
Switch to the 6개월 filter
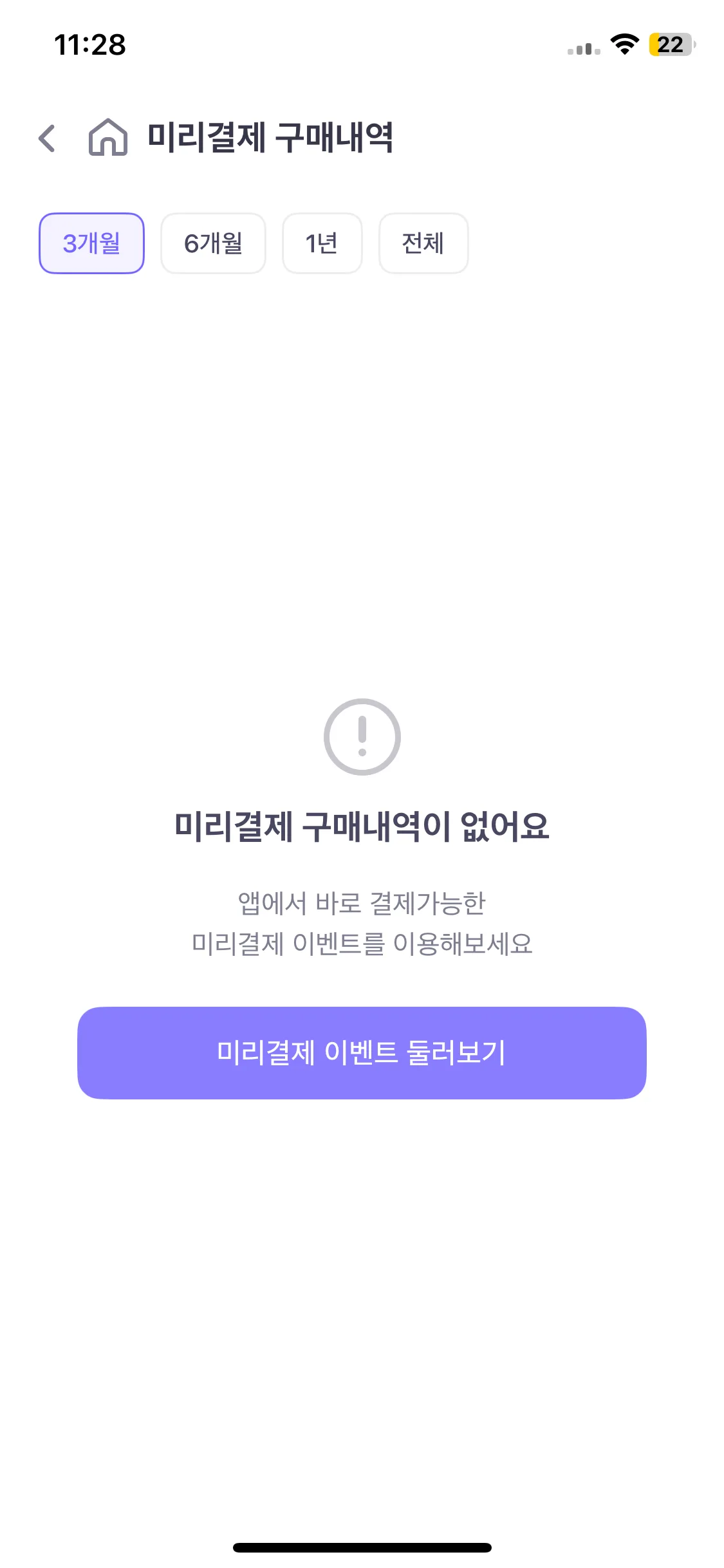[213, 243]
